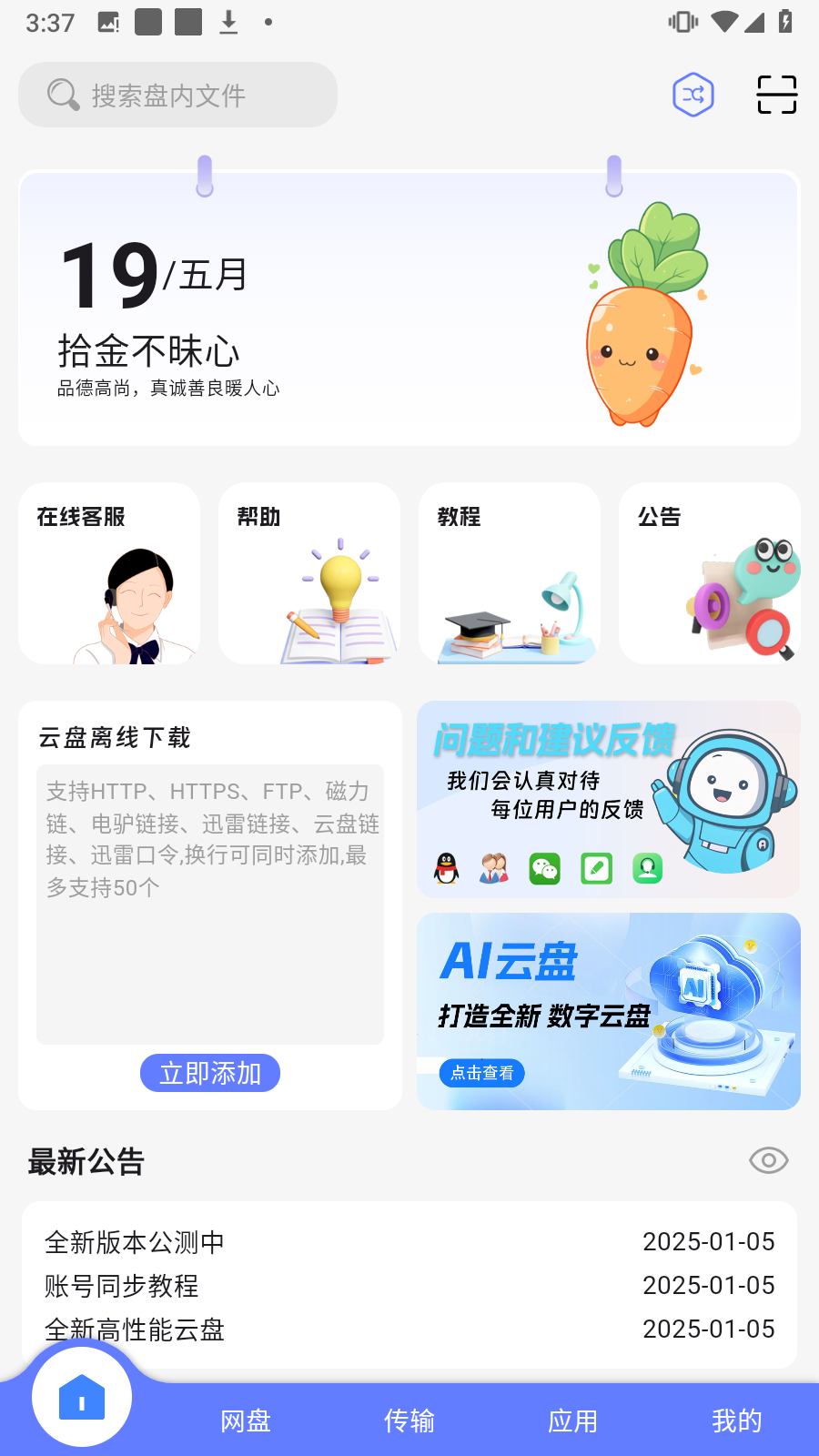Viewport: 819px width, 1456px height.
Task: Switch to the 我的 tab
Action: [x=737, y=1421]
